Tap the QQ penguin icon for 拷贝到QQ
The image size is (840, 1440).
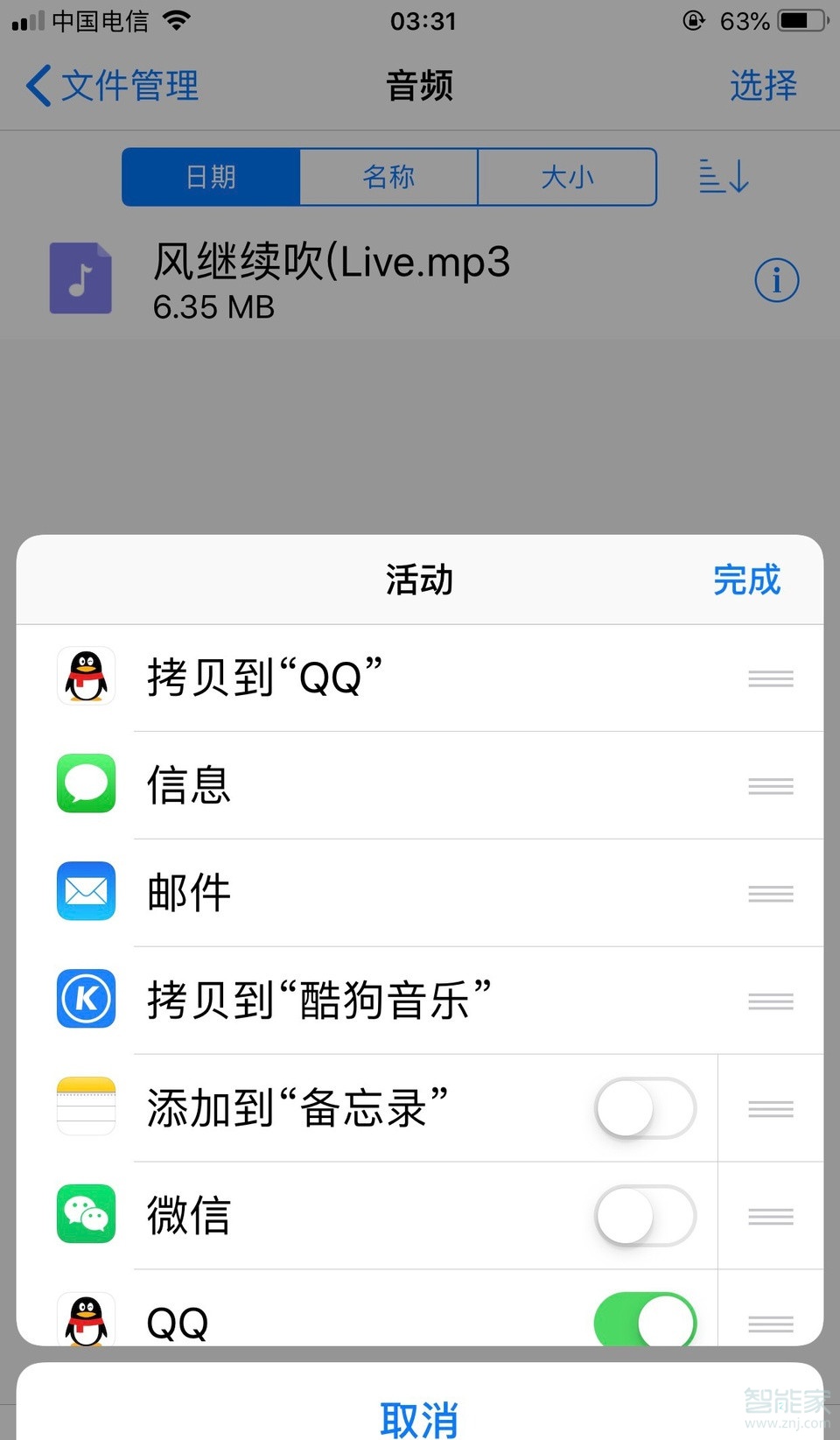[85, 677]
